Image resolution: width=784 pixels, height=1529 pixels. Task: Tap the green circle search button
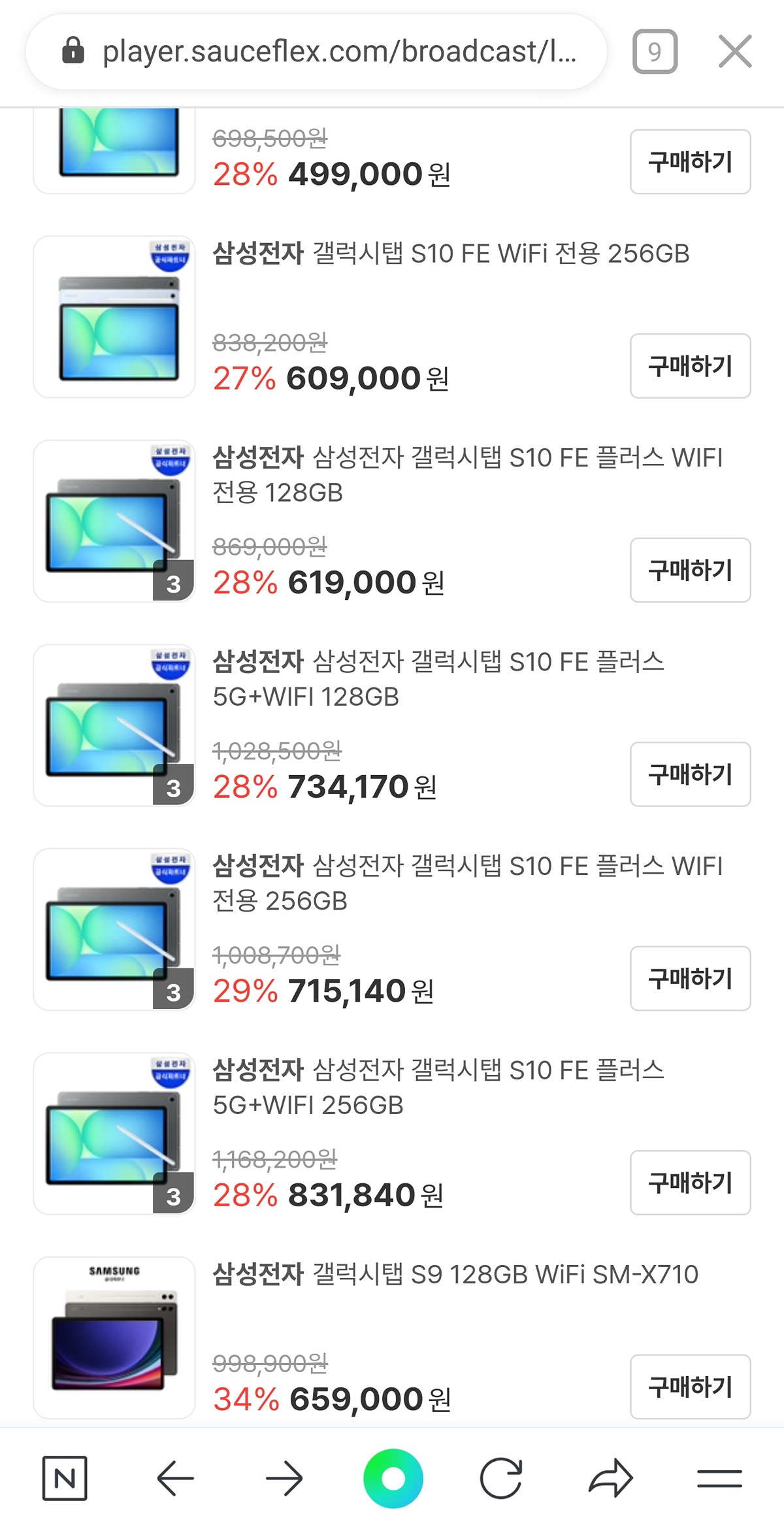pyautogui.click(x=393, y=1478)
